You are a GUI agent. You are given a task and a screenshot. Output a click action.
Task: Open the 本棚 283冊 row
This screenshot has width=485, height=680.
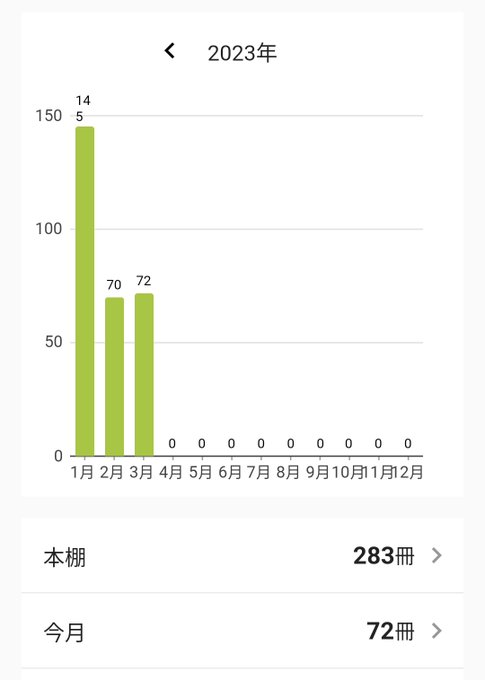pos(242,555)
